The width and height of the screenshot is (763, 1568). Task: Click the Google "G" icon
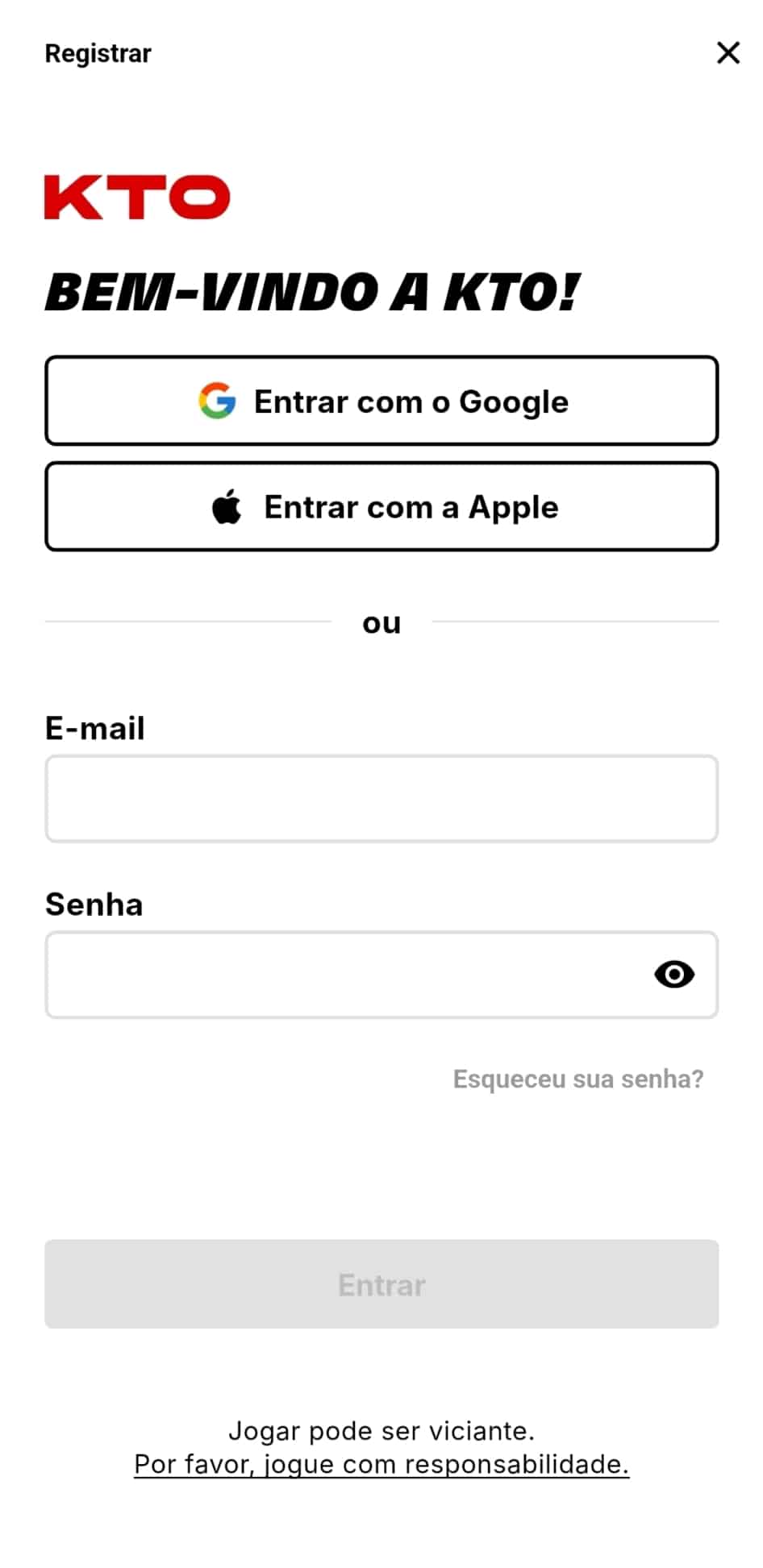tap(217, 401)
